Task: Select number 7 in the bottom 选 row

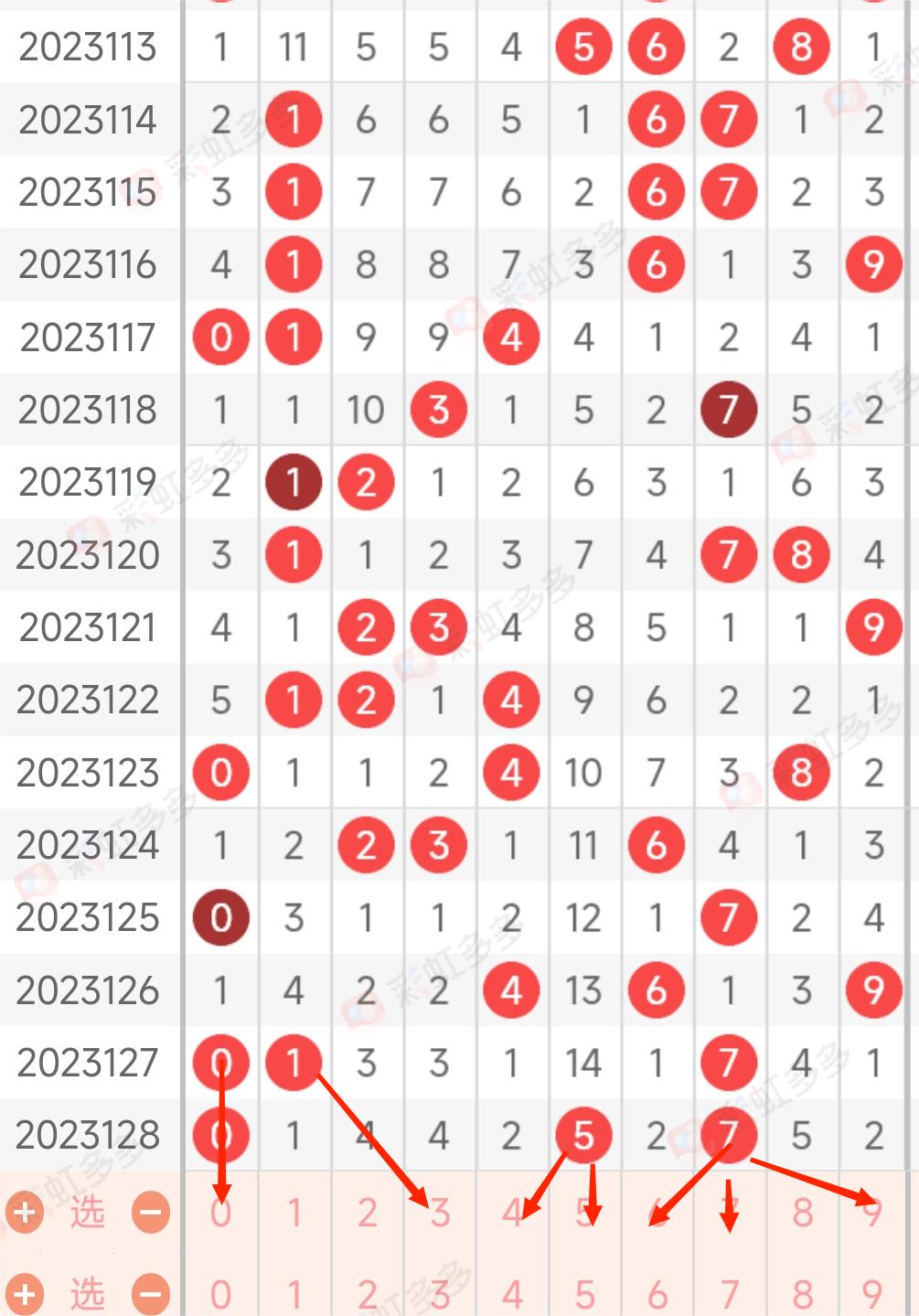Action: coord(729,1294)
